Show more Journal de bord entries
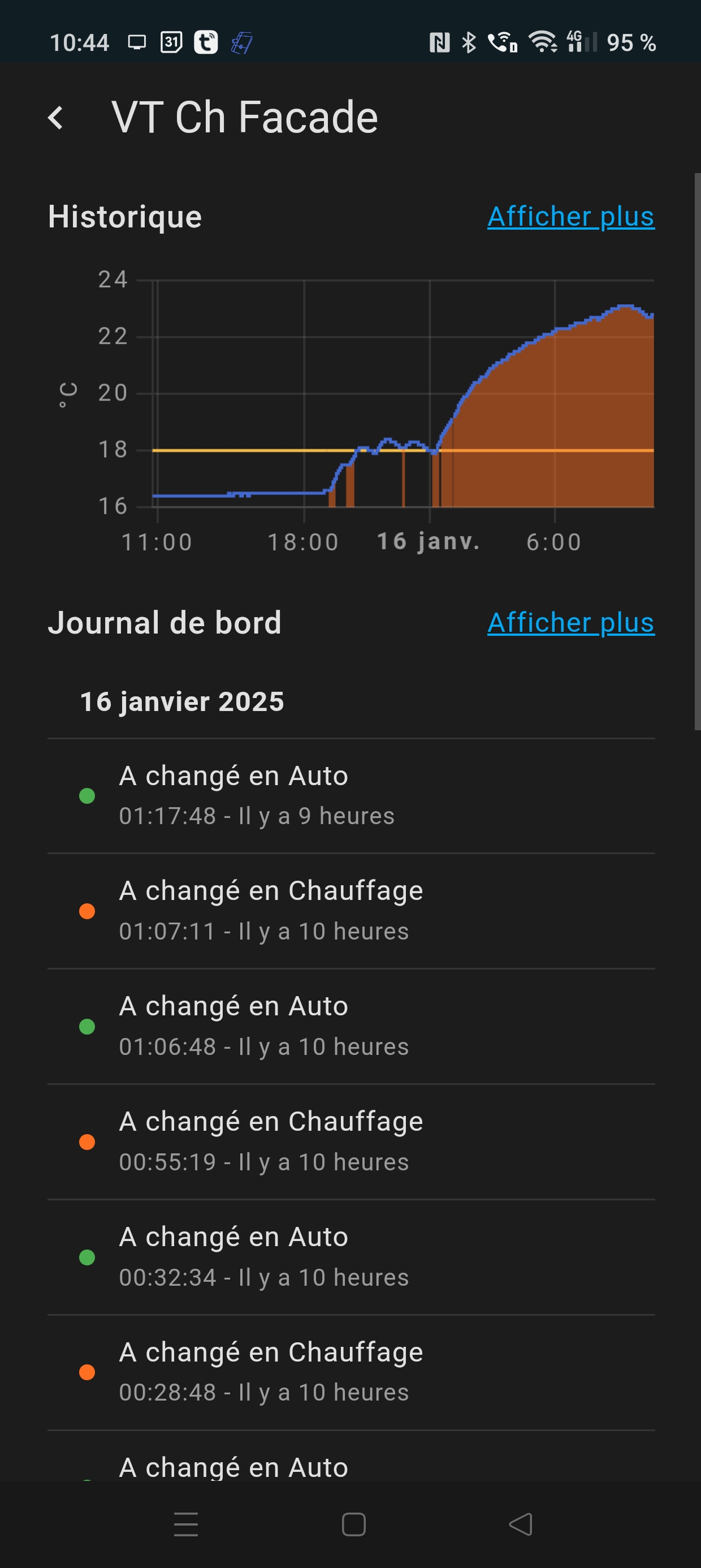Image resolution: width=701 pixels, height=1568 pixels. pyautogui.click(x=570, y=623)
